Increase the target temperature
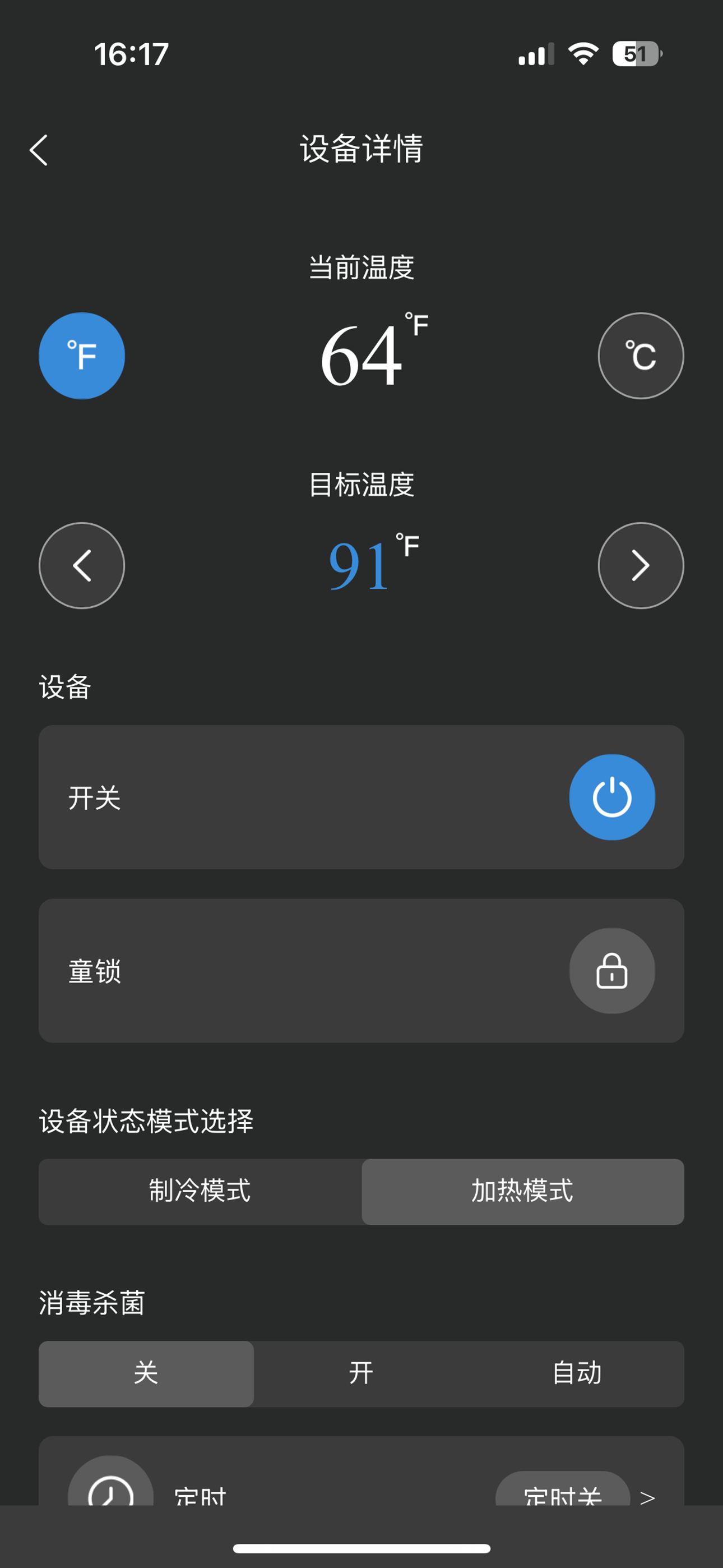This screenshot has width=723, height=1568. (x=640, y=565)
